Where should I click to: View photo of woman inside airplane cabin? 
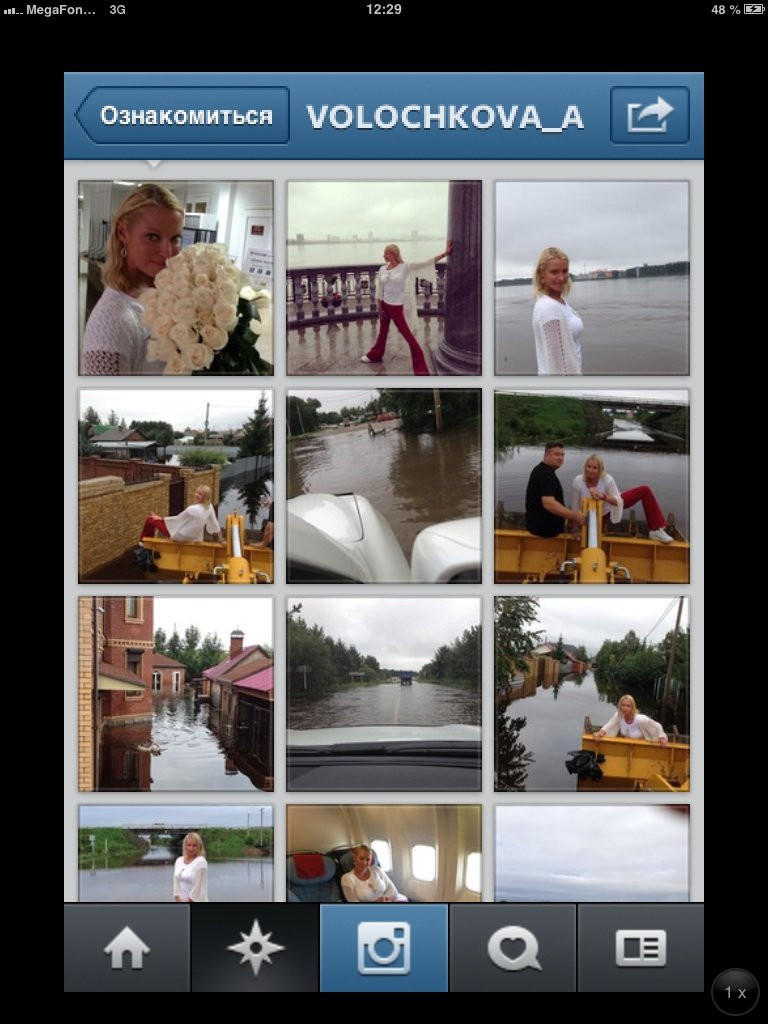point(384,855)
